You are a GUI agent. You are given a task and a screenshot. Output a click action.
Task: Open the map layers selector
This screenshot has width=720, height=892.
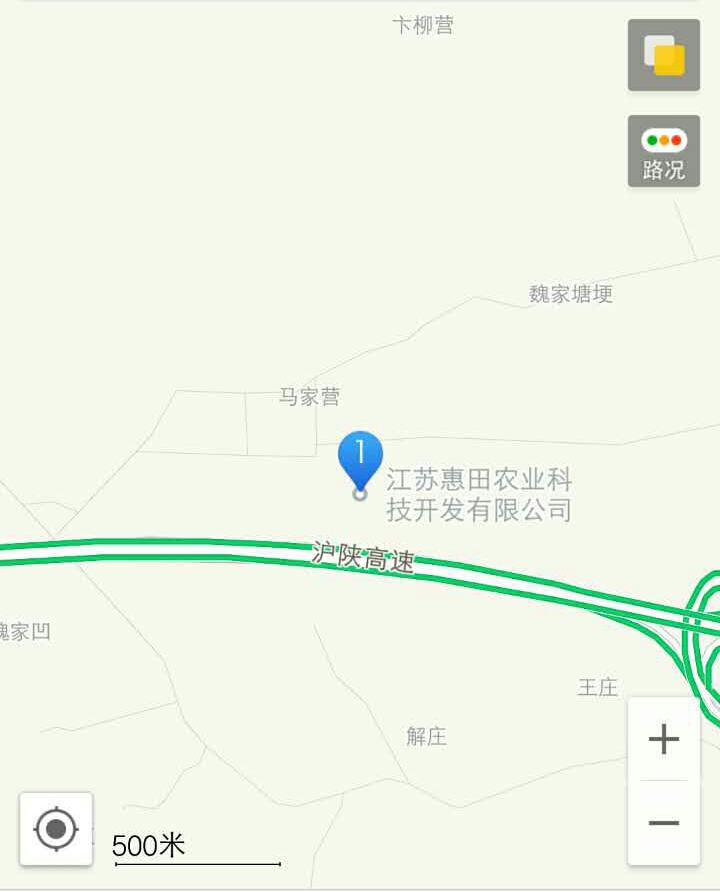(664, 55)
